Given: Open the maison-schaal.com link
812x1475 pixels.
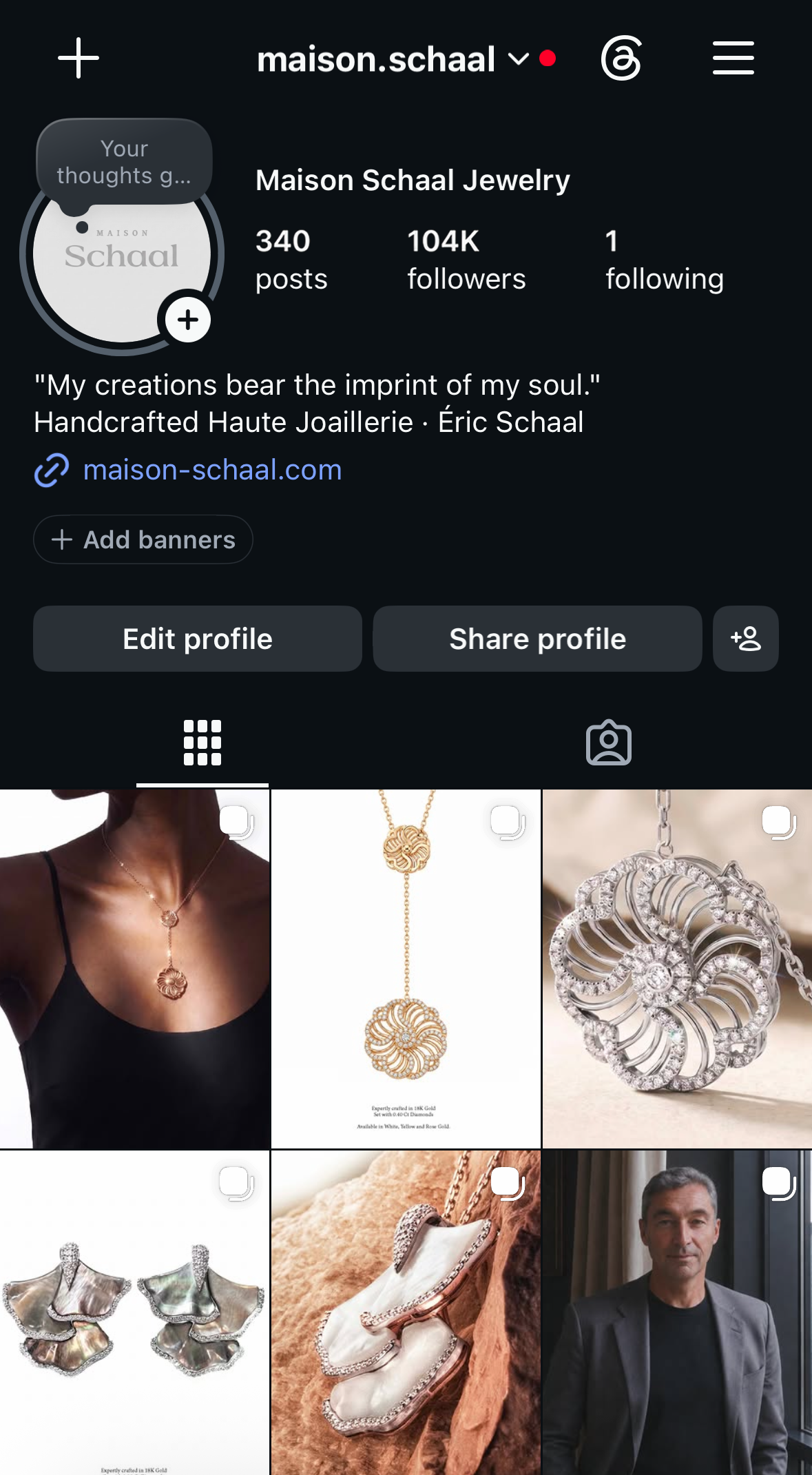Looking at the screenshot, I should click(x=212, y=470).
